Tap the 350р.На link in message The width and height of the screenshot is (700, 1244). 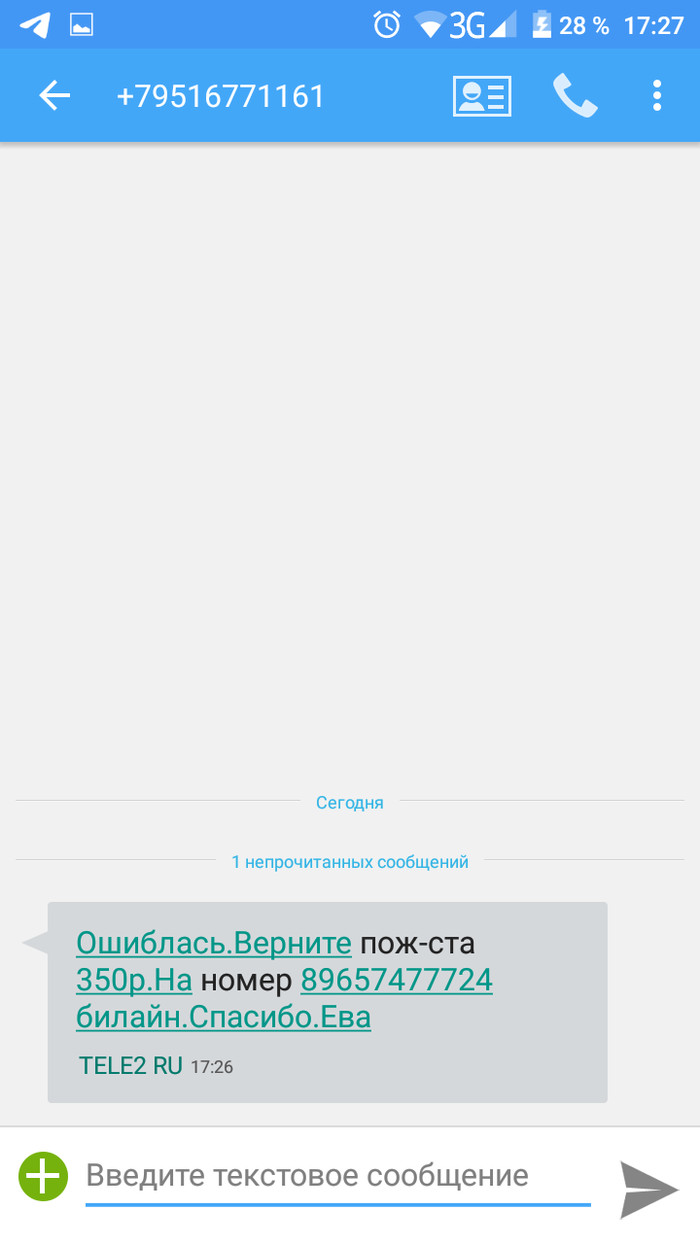click(134, 980)
